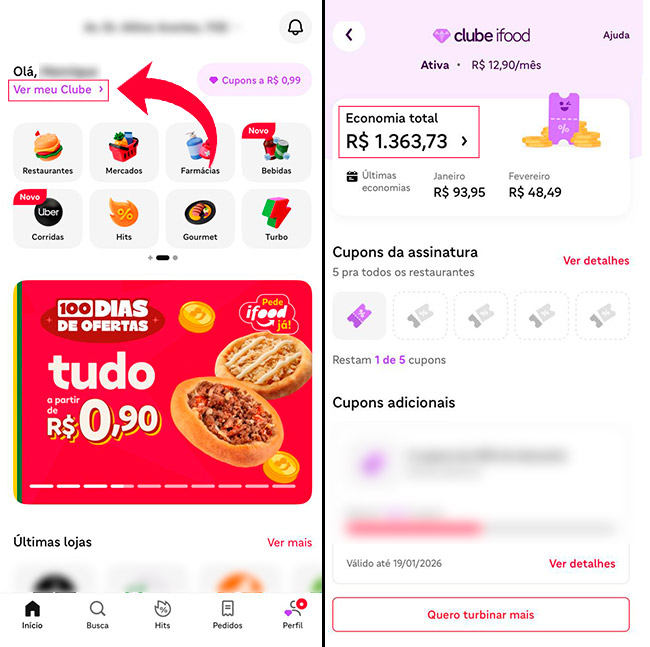Viewport: 650px width, 647px height.
Task: Switch to the Busca tab
Action: point(97,614)
